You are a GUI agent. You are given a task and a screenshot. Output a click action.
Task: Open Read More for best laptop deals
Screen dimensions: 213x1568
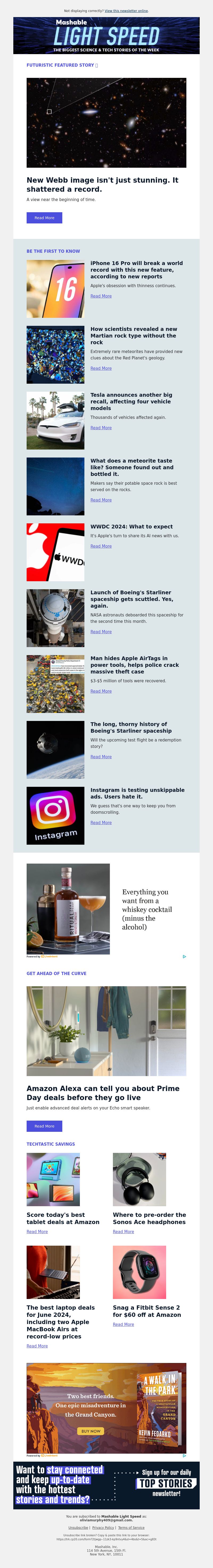pyautogui.click(x=37, y=1346)
